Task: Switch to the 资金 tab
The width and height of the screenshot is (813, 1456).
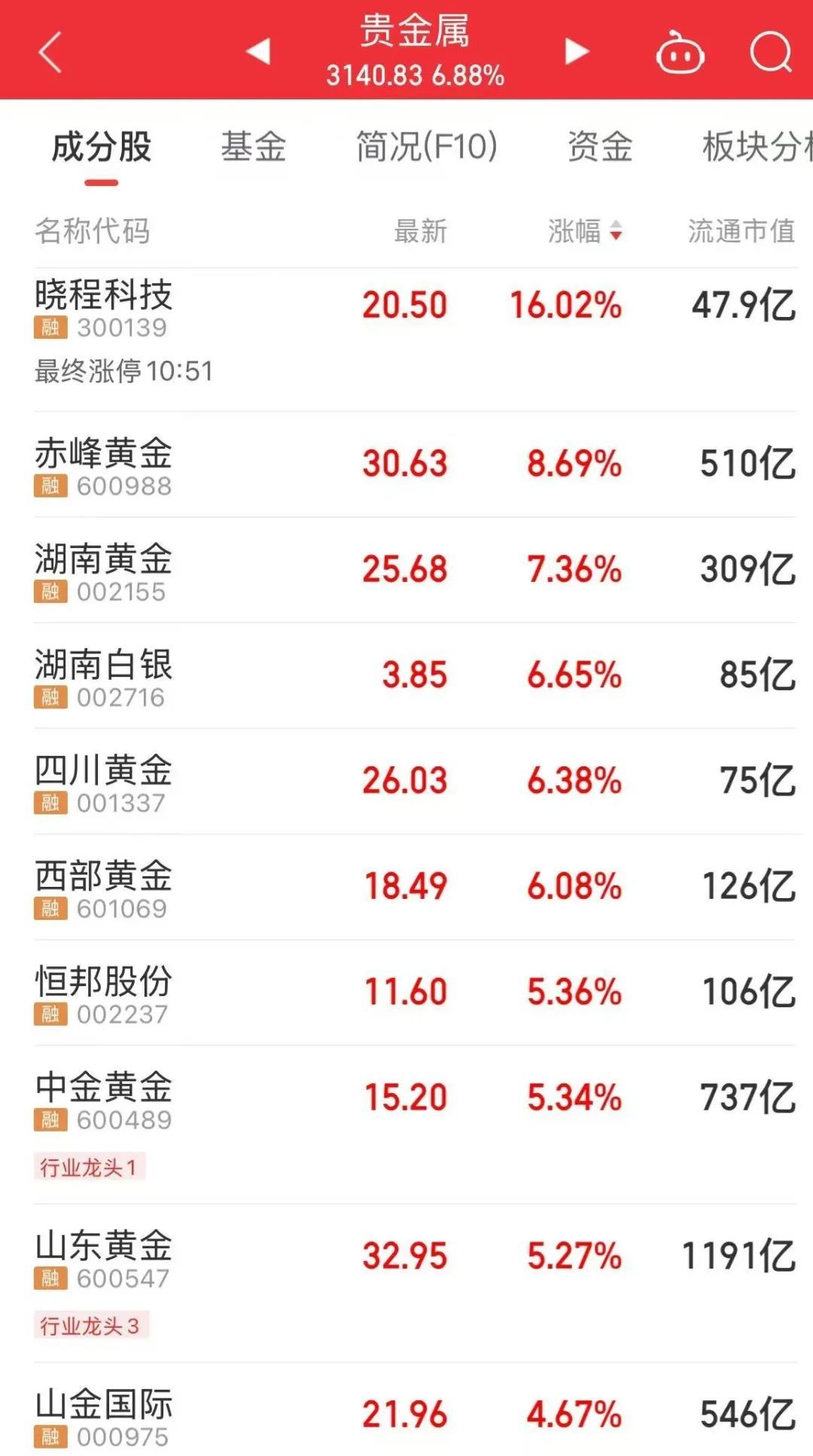Action: click(599, 146)
